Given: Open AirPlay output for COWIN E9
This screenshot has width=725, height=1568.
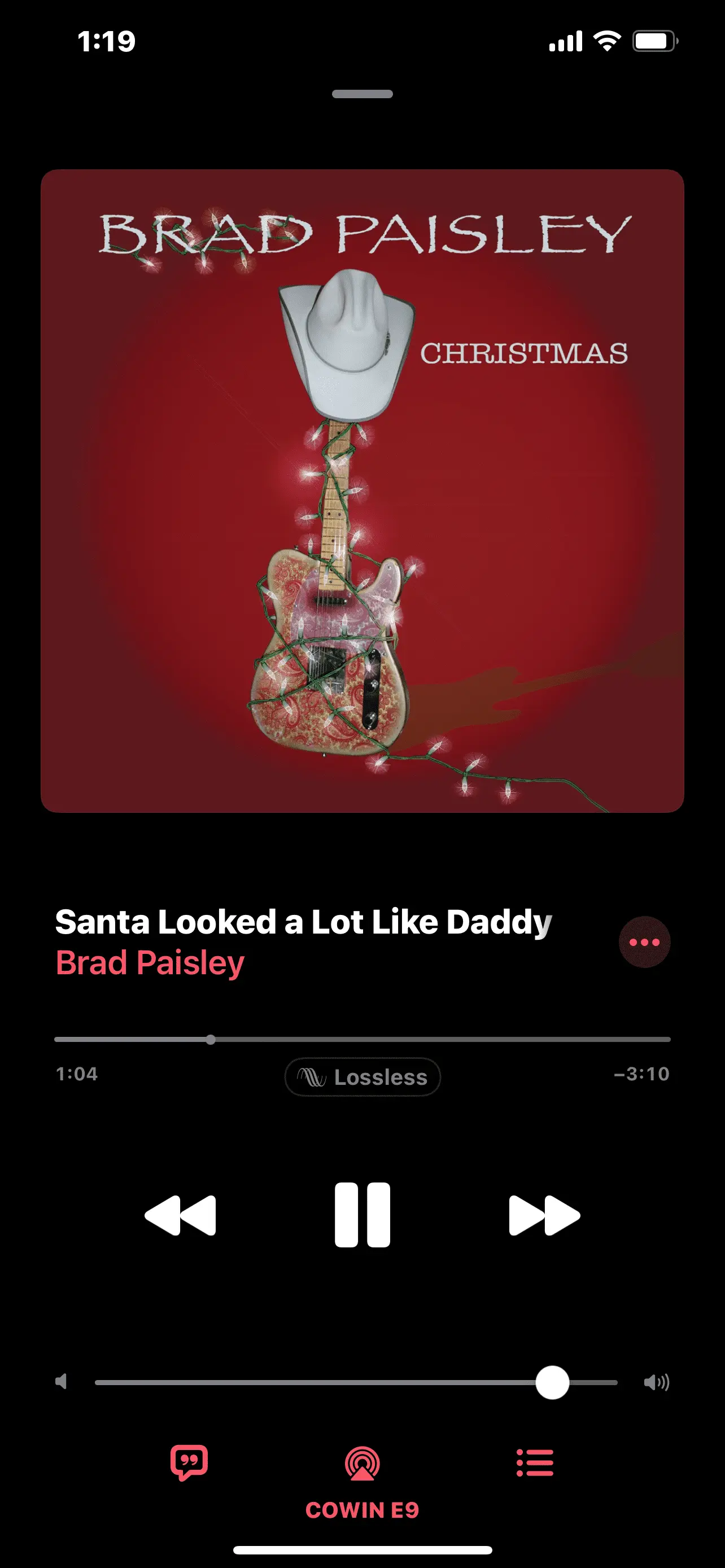Looking at the screenshot, I should tap(362, 1464).
